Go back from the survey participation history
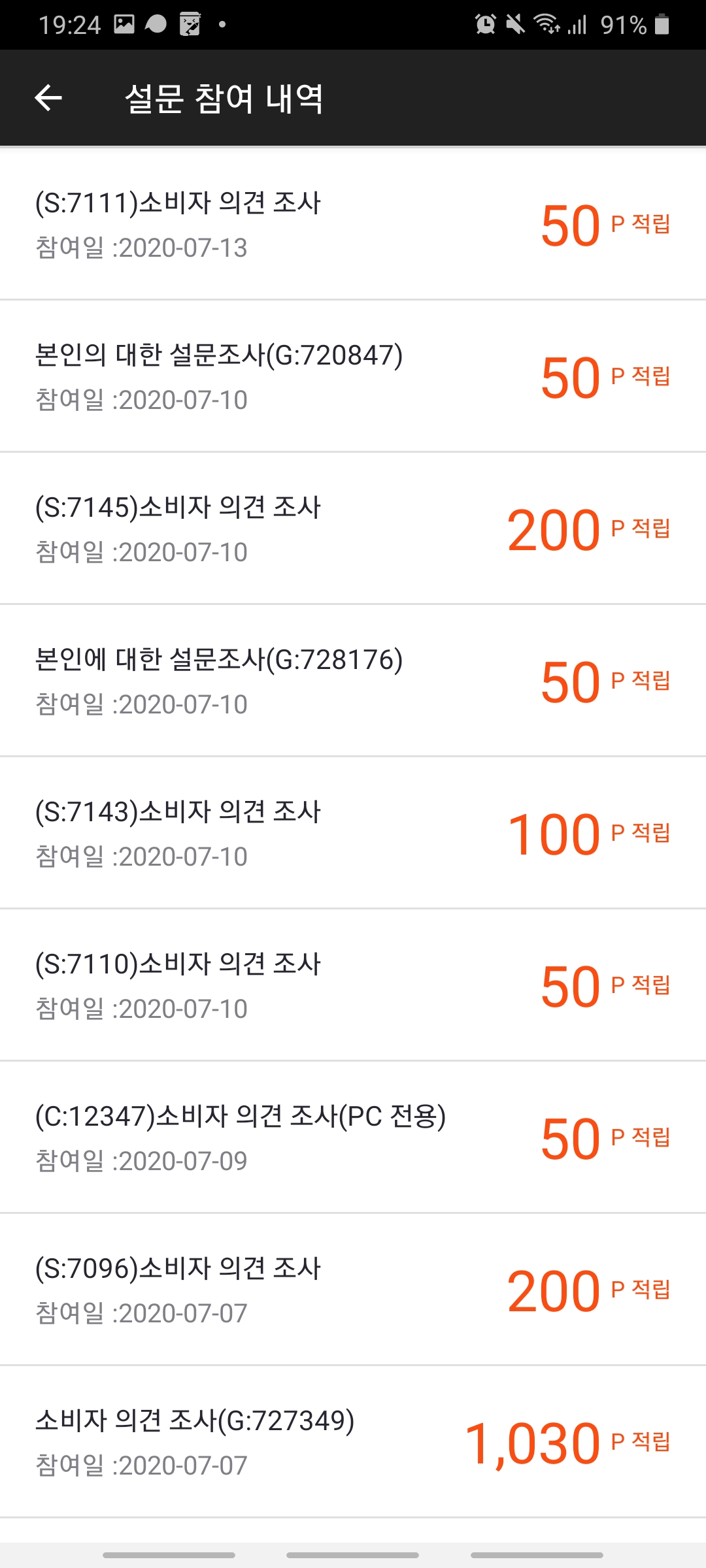 click(48, 99)
